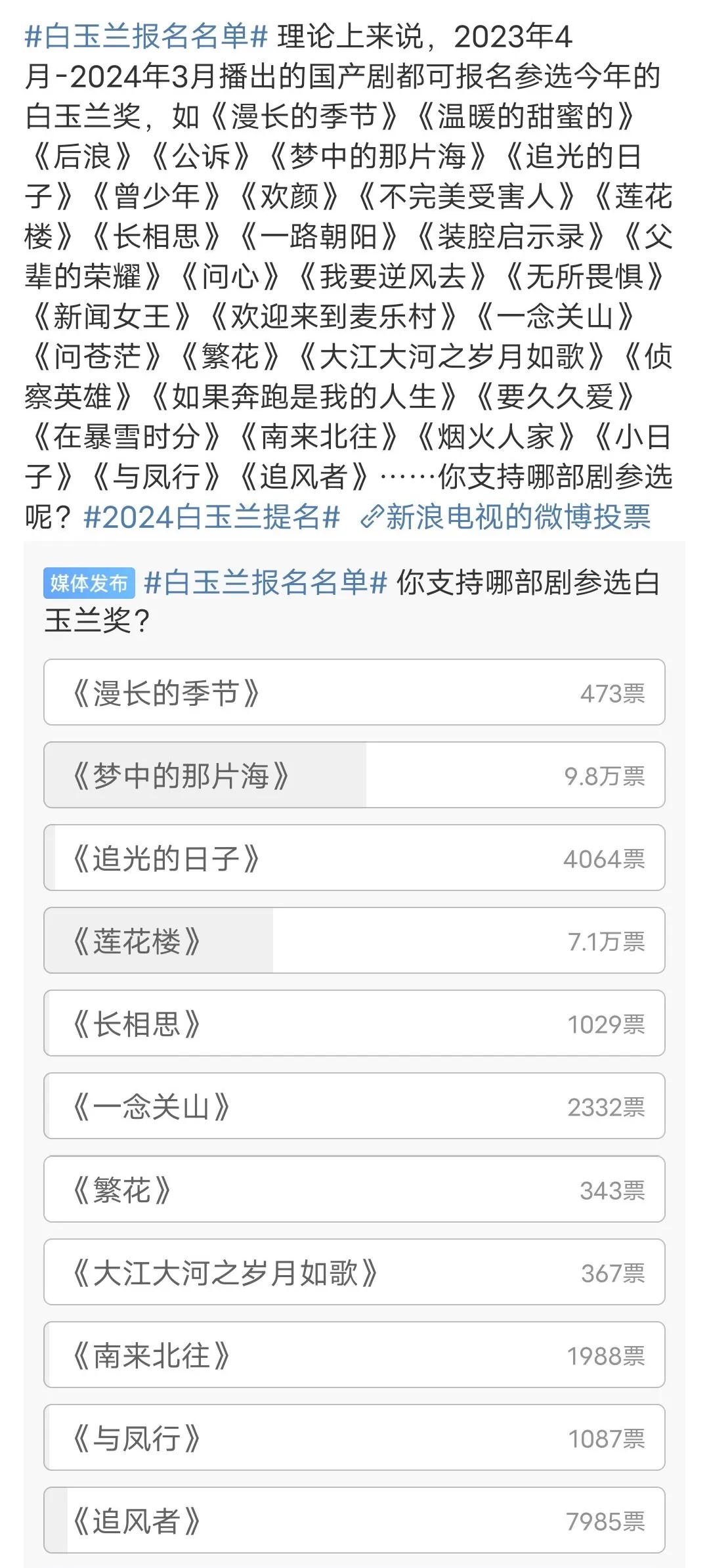The width and height of the screenshot is (709, 1568).
Task: Vote for 《梦中的那片海》 in the poll
Action: [354, 775]
